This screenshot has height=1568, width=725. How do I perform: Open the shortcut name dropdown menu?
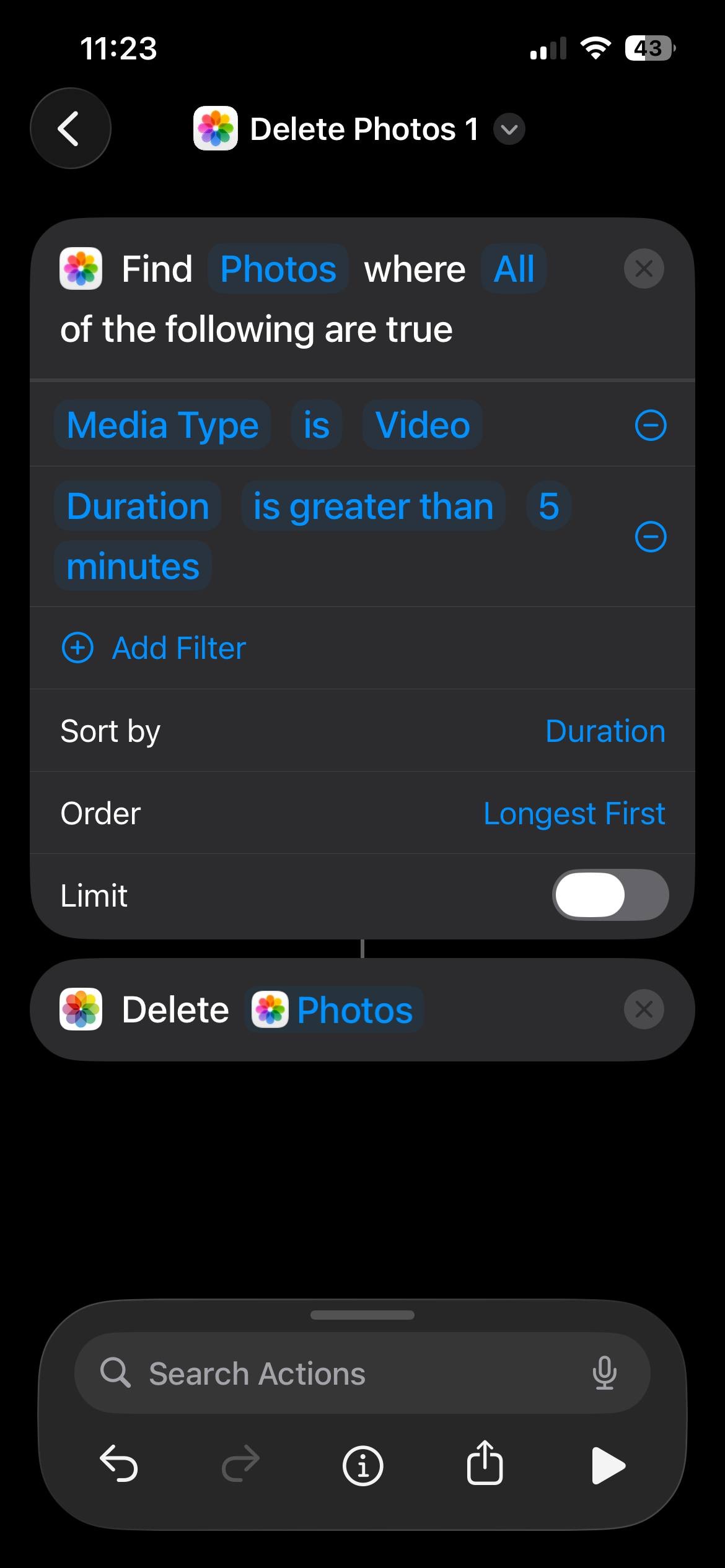click(x=508, y=129)
